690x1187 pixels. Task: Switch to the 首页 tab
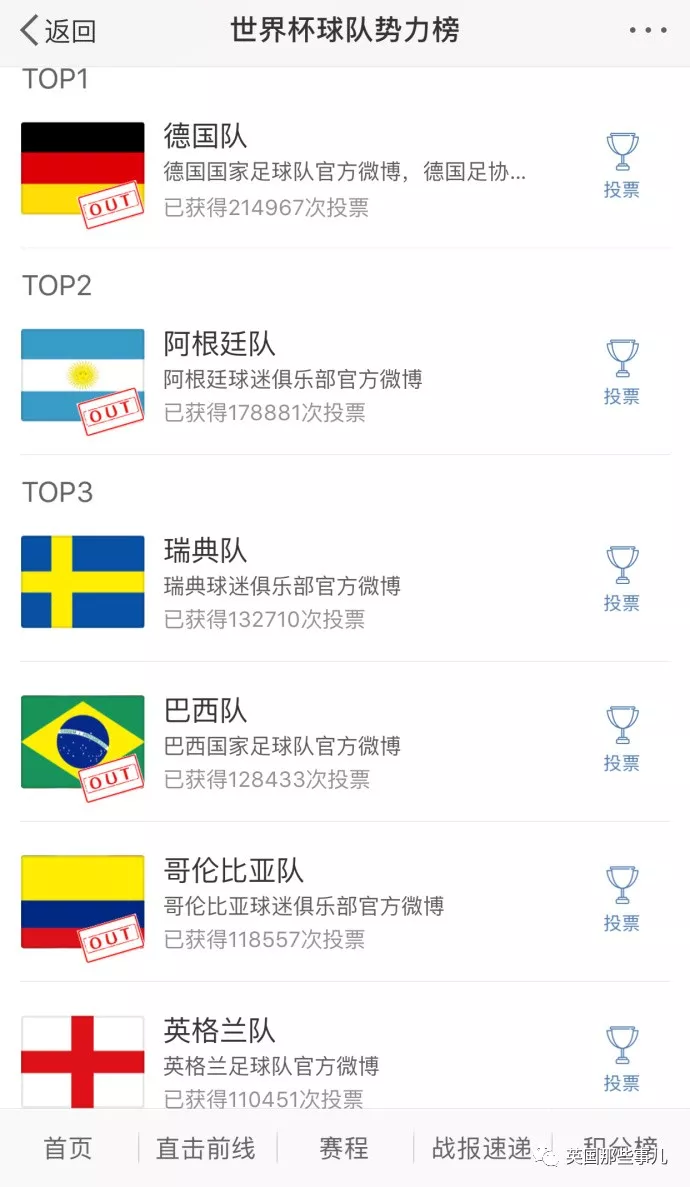click(68, 1148)
